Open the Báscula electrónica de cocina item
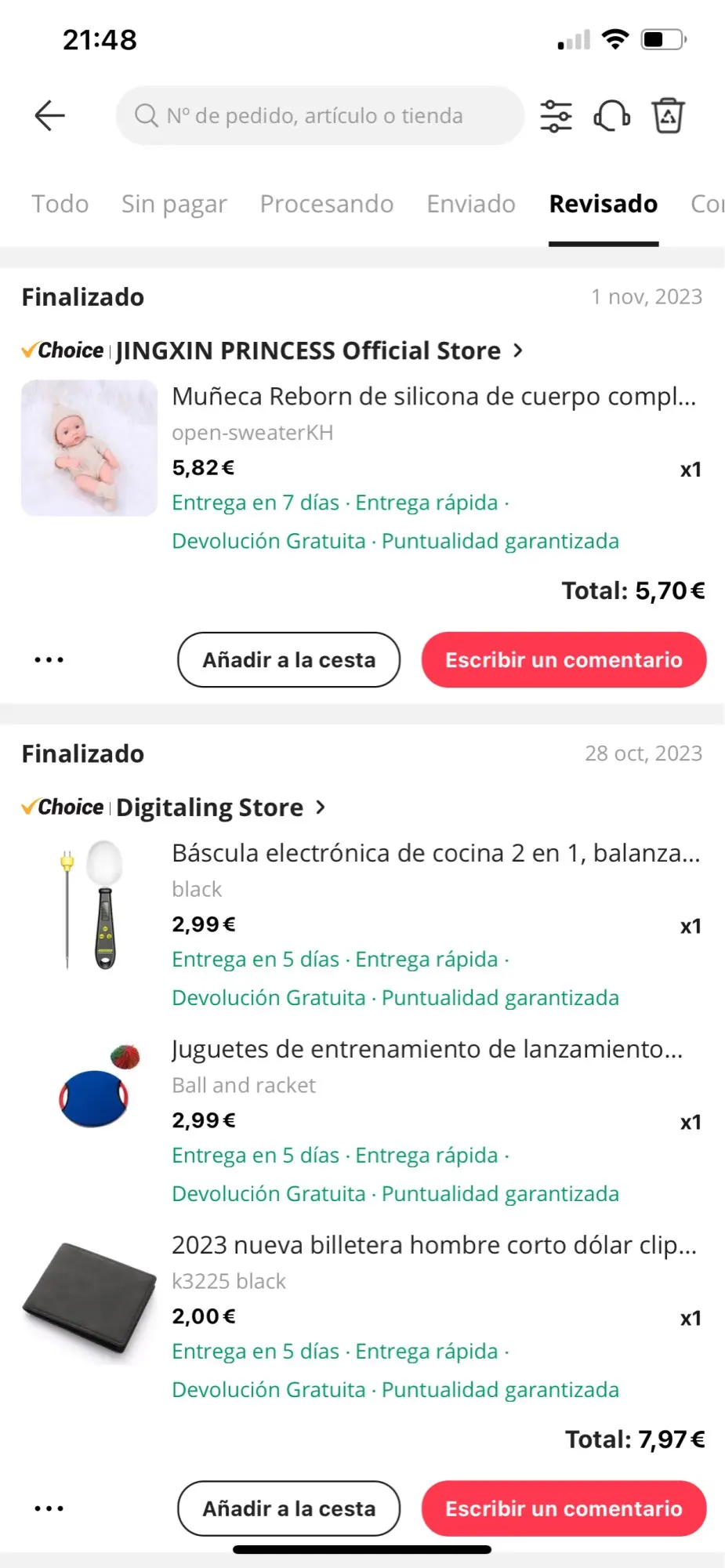Image resolution: width=725 pixels, height=1568 pixels. (x=435, y=853)
